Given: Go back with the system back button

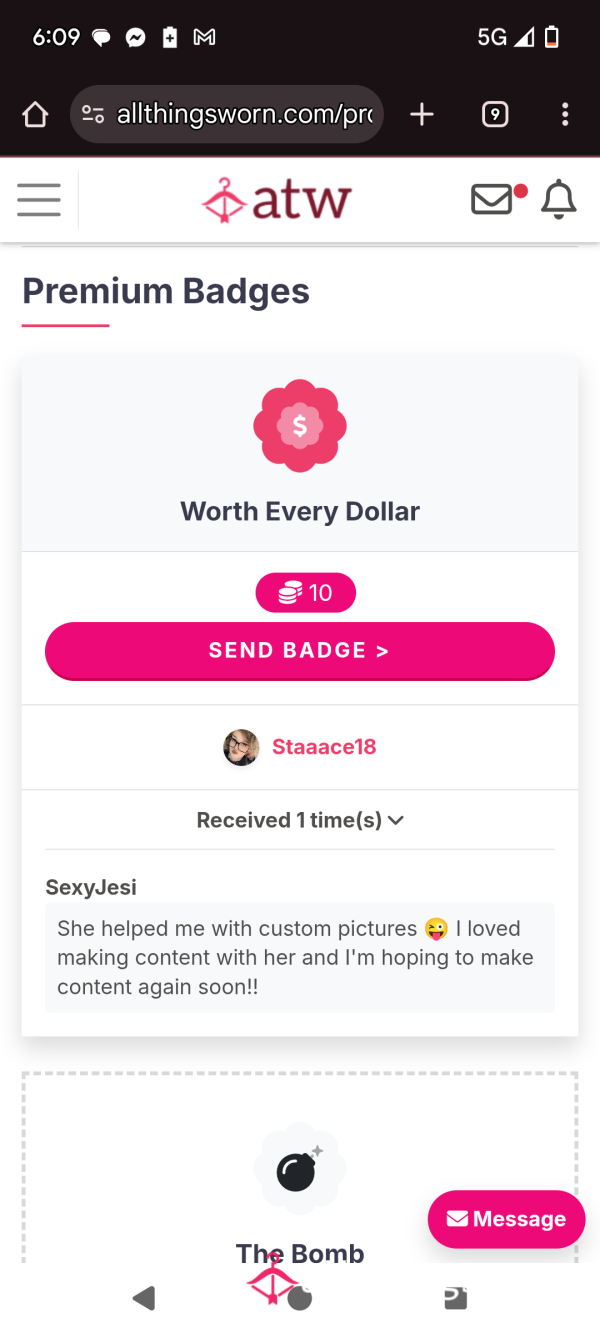Looking at the screenshot, I should 144,1298.
